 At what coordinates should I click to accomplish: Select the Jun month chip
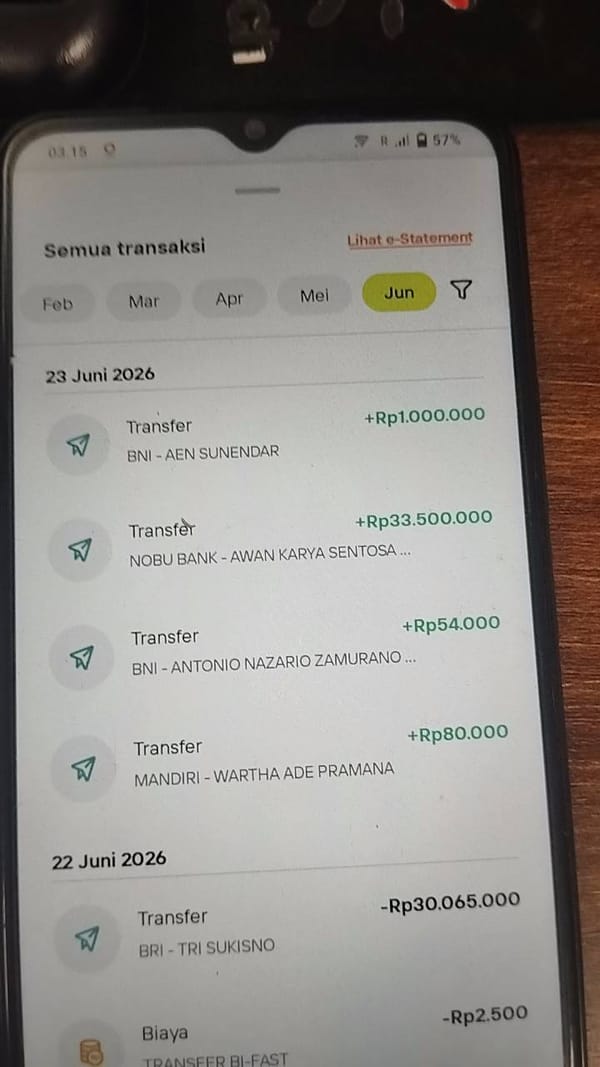[399, 293]
